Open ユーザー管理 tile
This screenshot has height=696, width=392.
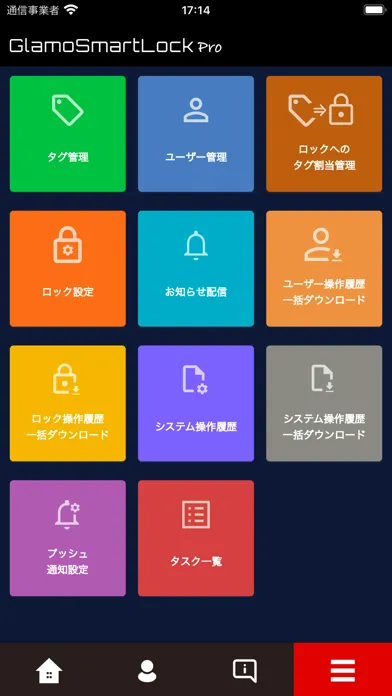pyautogui.click(x=196, y=134)
